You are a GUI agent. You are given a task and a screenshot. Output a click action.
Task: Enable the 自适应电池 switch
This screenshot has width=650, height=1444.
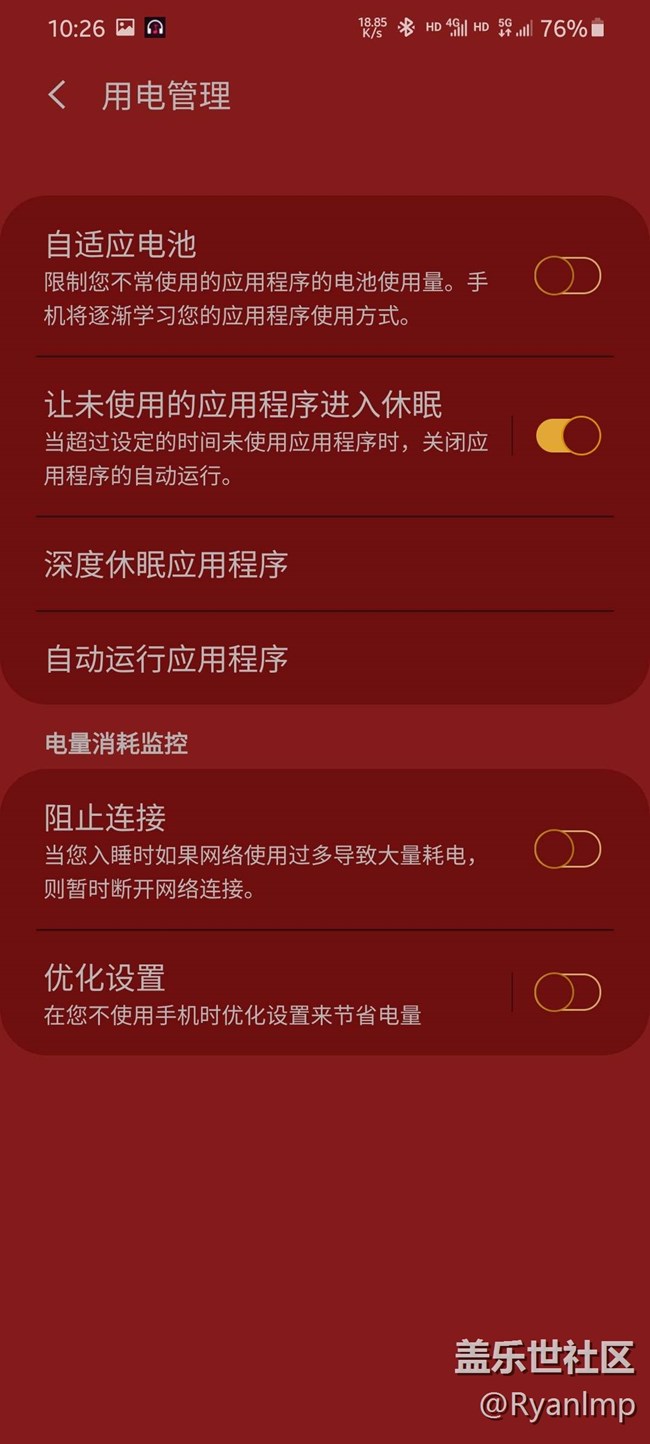click(567, 276)
